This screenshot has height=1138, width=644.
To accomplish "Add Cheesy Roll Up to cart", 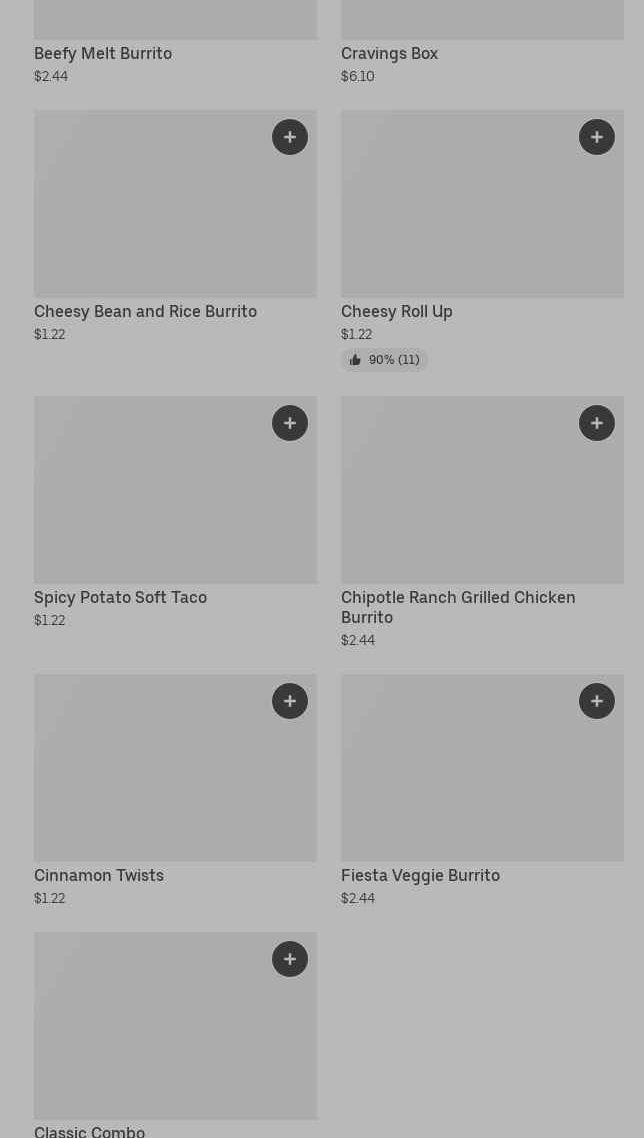I will (597, 137).
